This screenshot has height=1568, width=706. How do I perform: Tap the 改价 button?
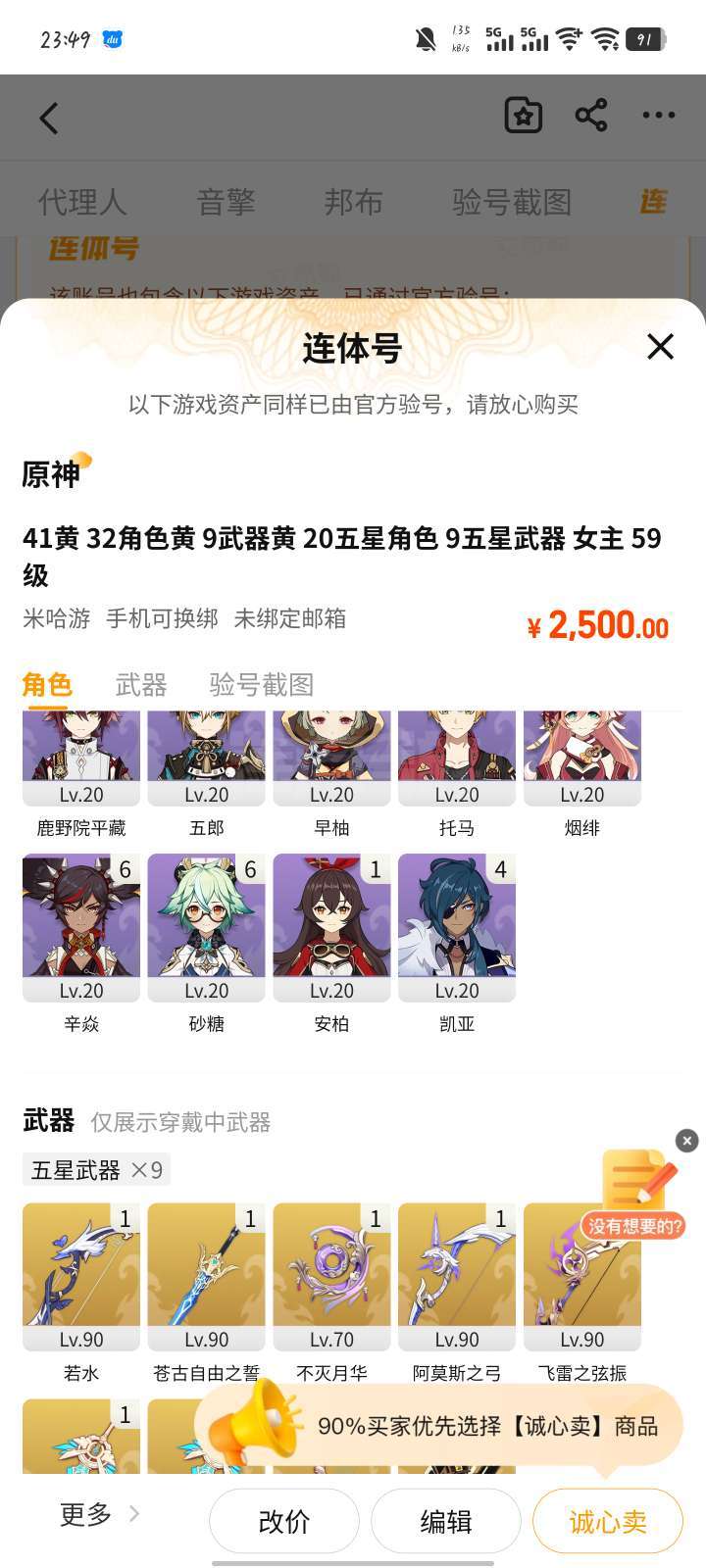(x=284, y=1521)
